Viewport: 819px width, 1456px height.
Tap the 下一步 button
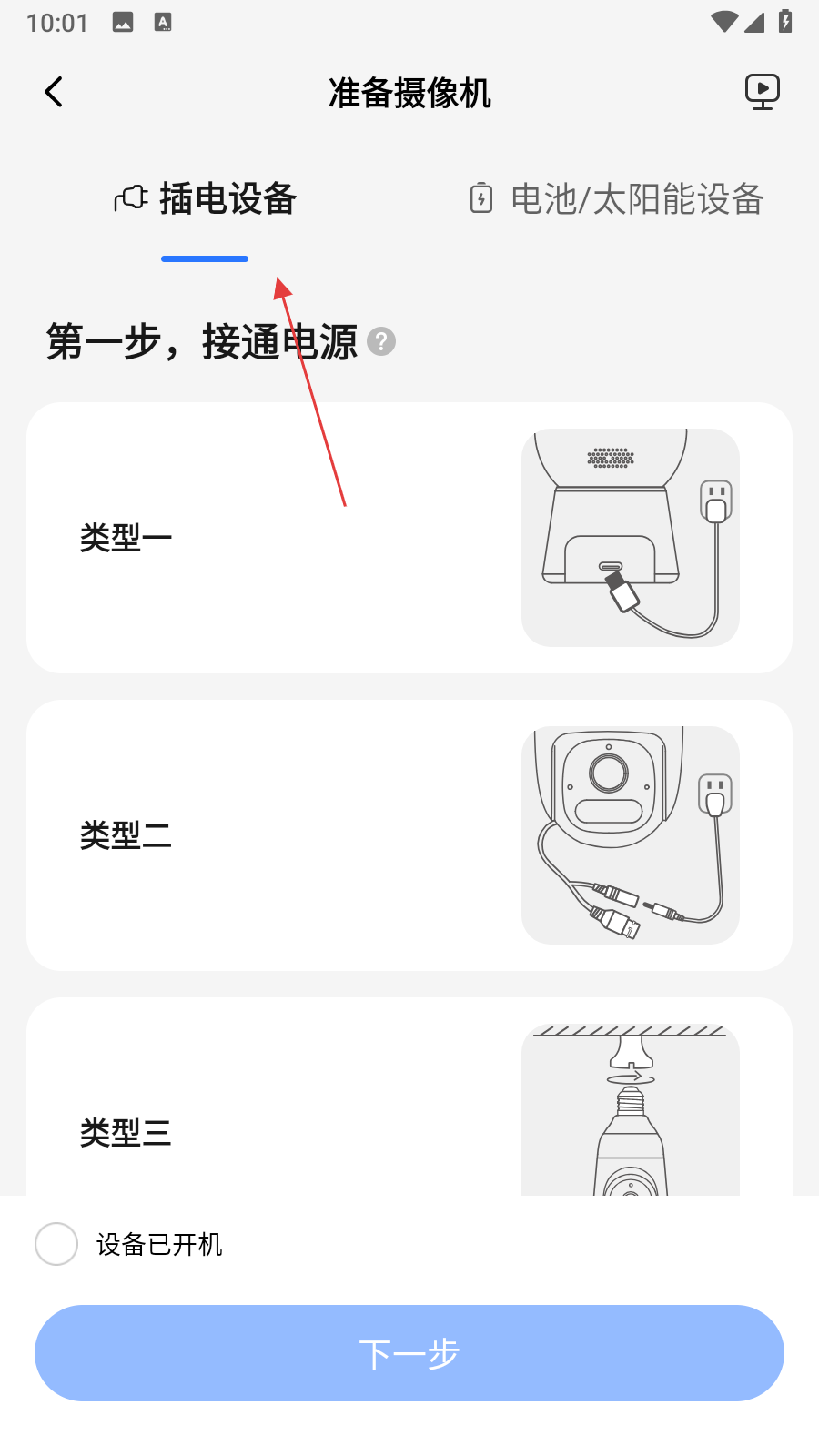click(409, 1353)
